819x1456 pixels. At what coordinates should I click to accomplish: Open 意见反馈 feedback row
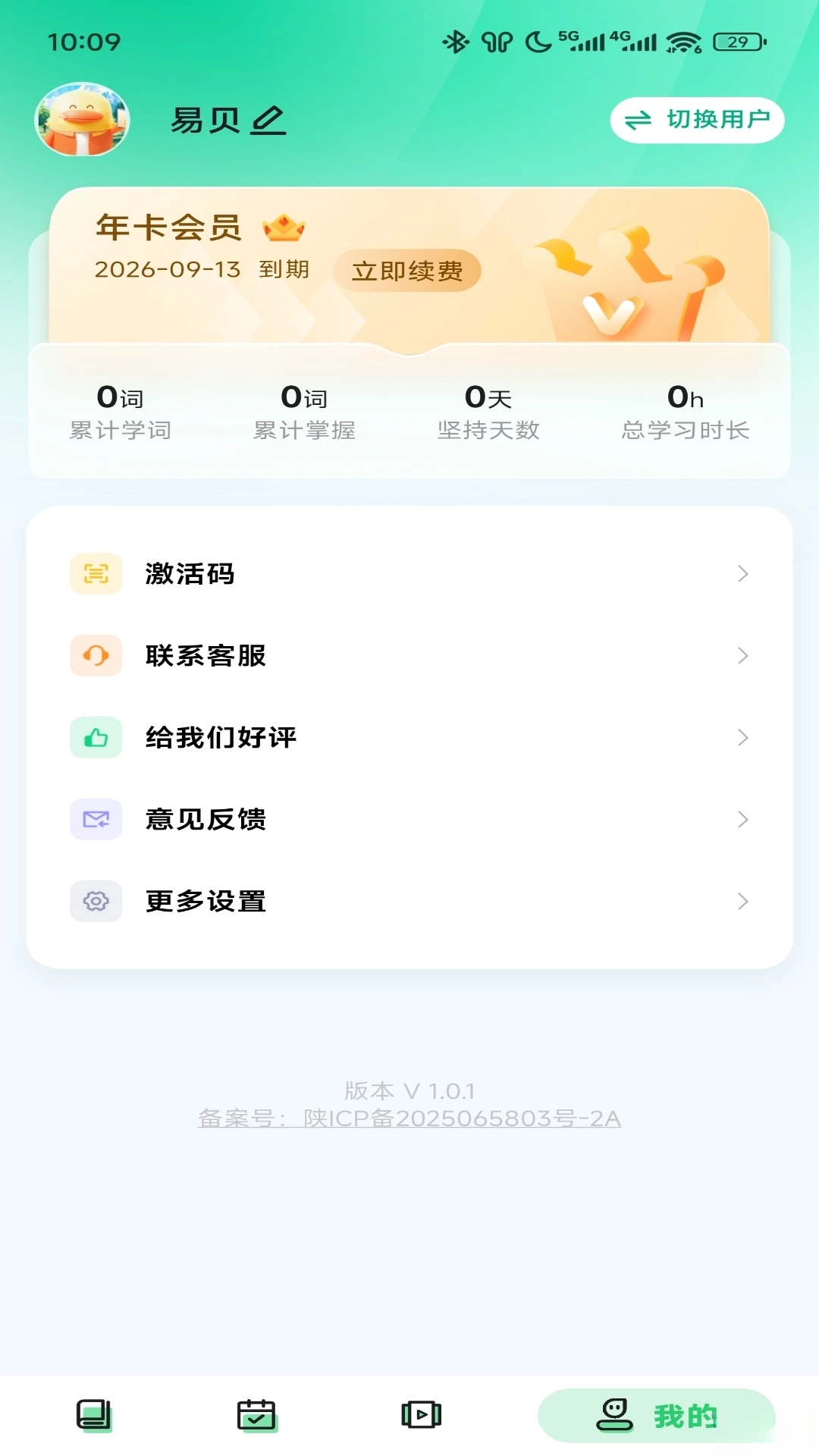click(x=409, y=820)
